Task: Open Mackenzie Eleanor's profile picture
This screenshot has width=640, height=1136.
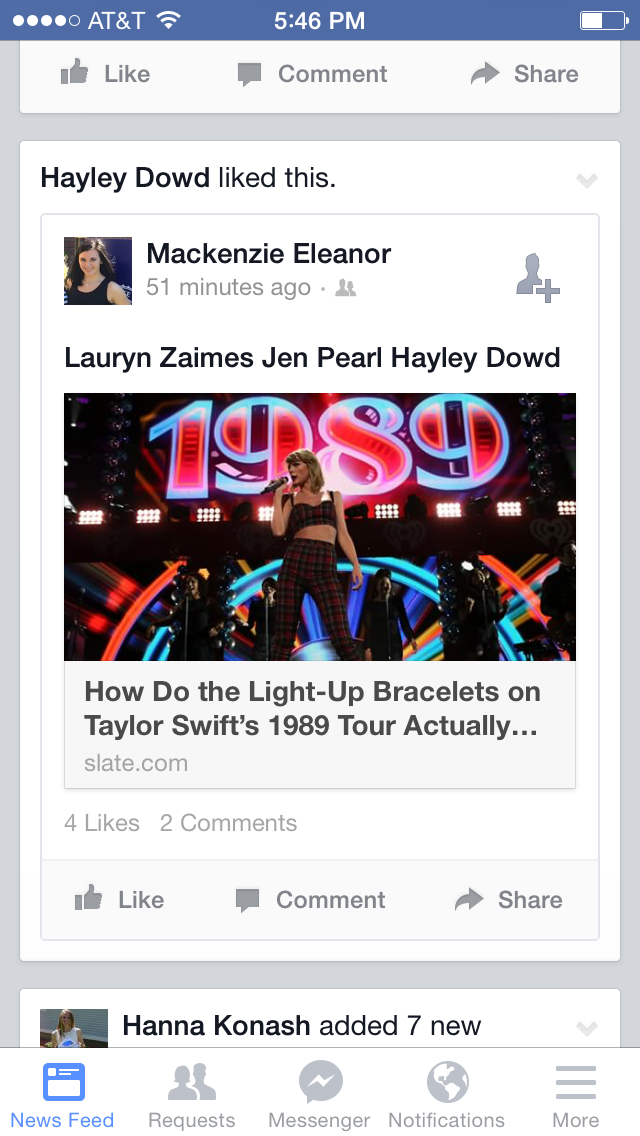Action: click(x=98, y=271)
